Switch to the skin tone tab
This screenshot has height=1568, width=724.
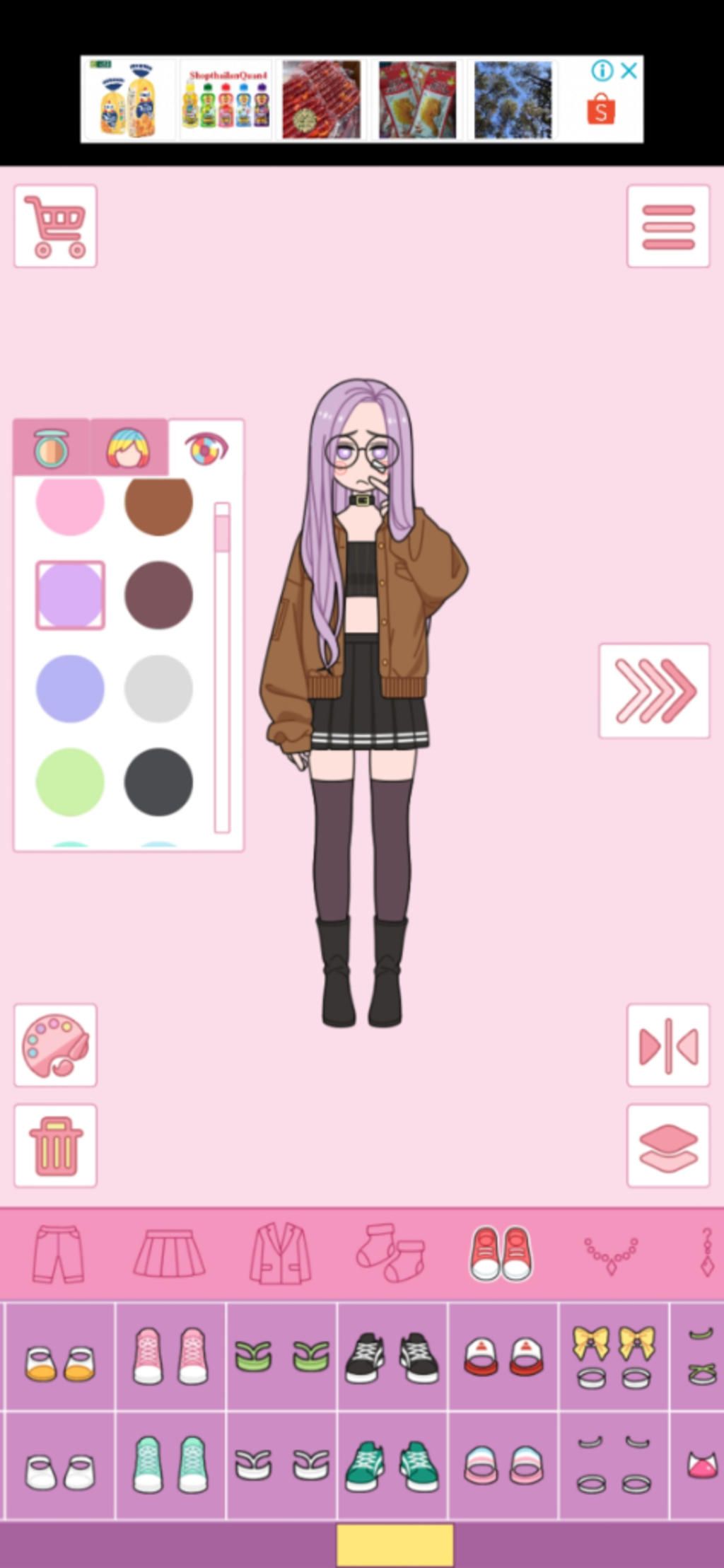tap(51, 448)
